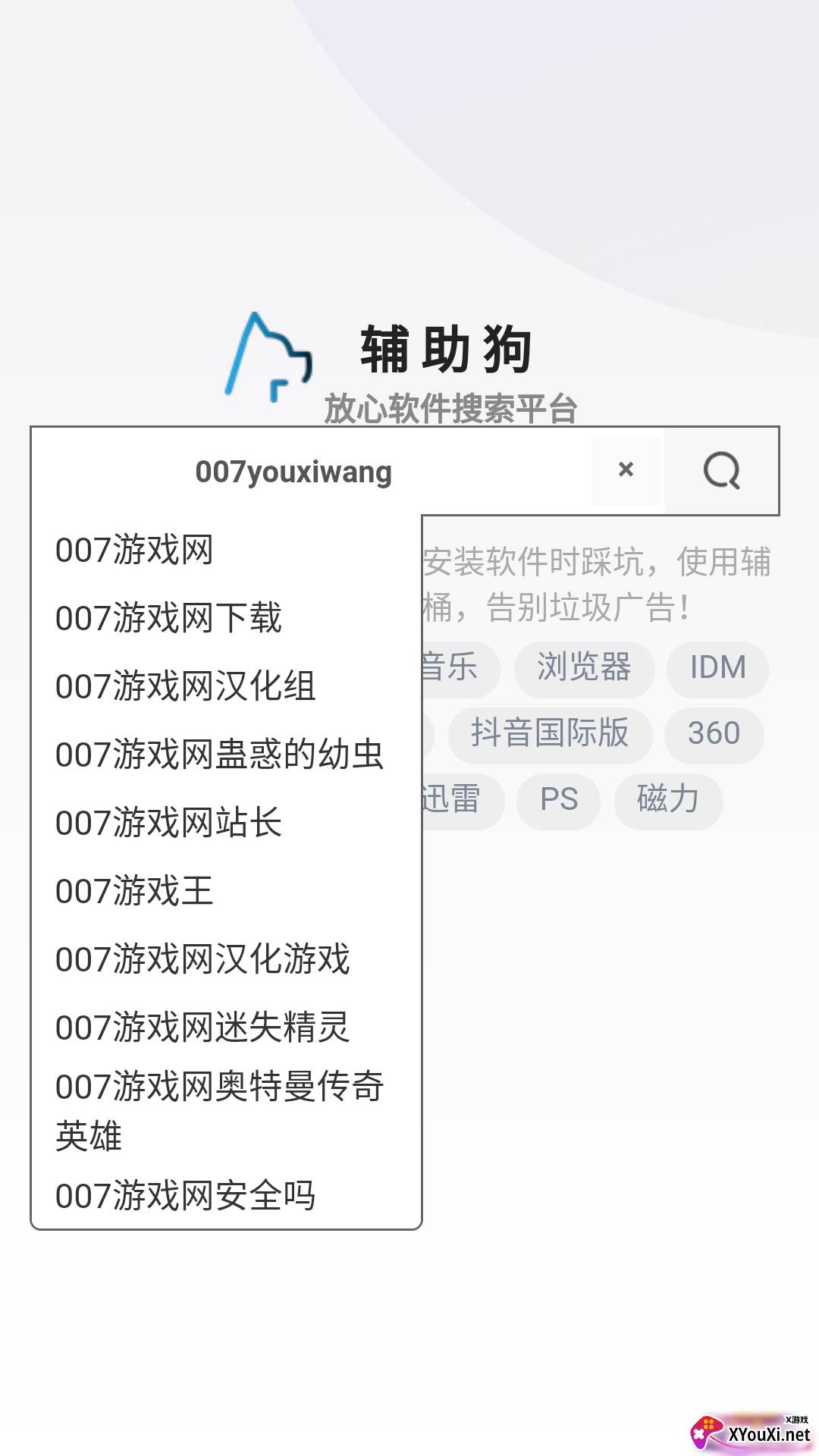Choose suggestion 007游戏网下载

[x=226, y=618]
